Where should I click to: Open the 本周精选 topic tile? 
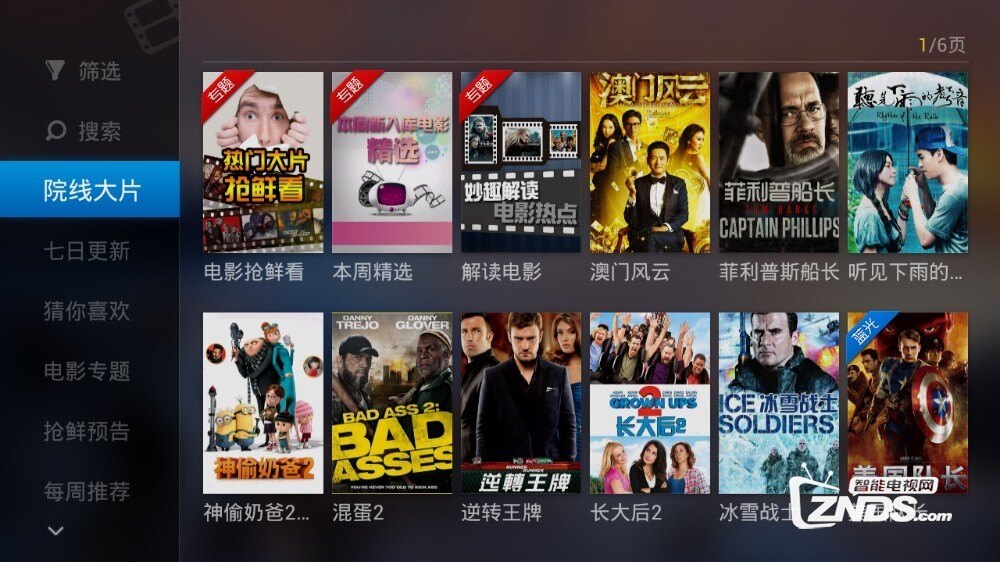pyautogui.click(x=392, y=162)
